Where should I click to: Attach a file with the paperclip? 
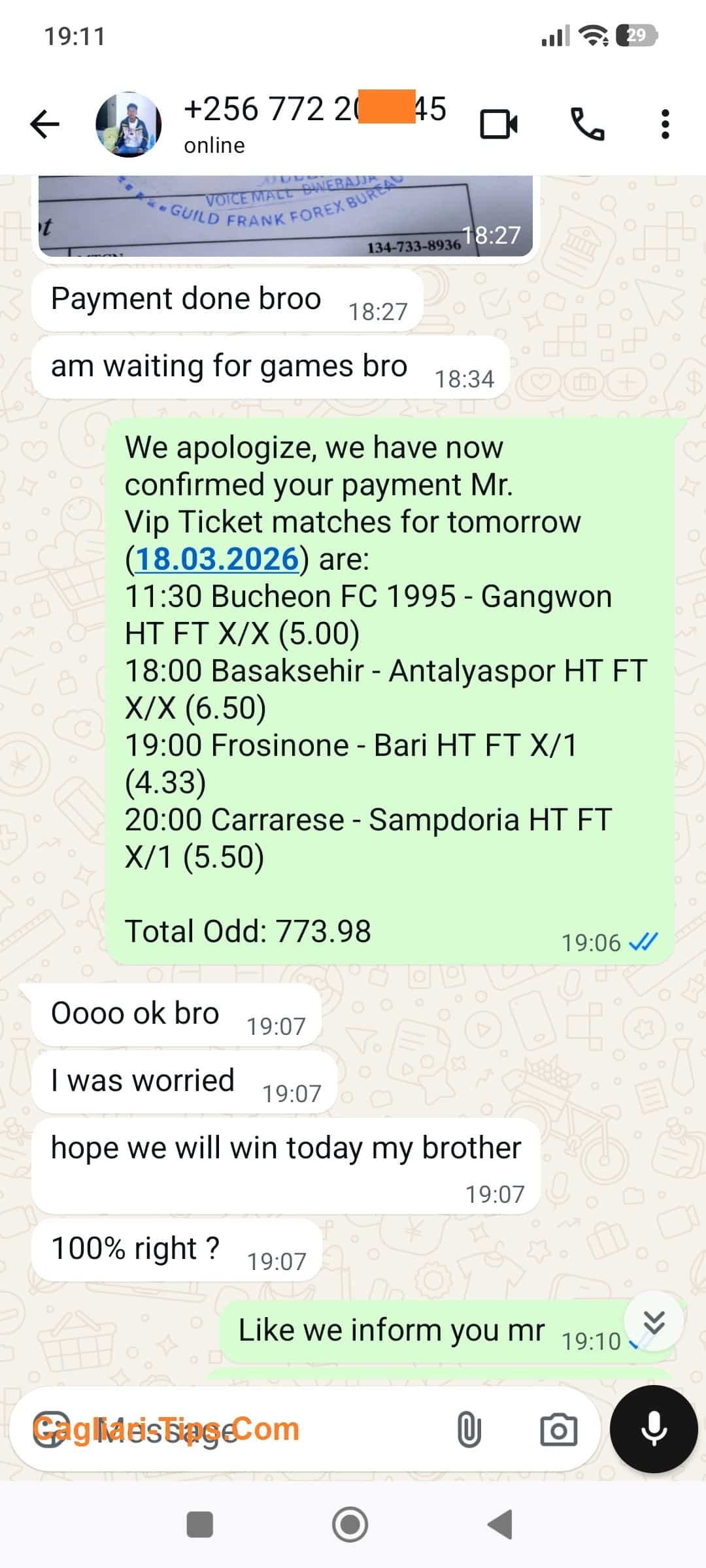(469, 1430)
